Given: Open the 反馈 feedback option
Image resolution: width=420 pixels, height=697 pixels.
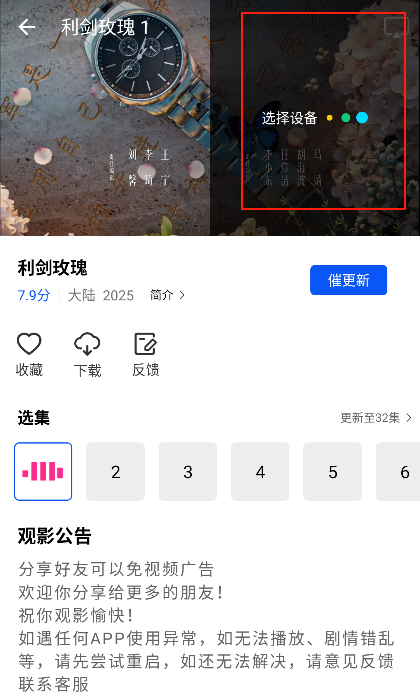Looking at the screenshot, I should (145, 355).
